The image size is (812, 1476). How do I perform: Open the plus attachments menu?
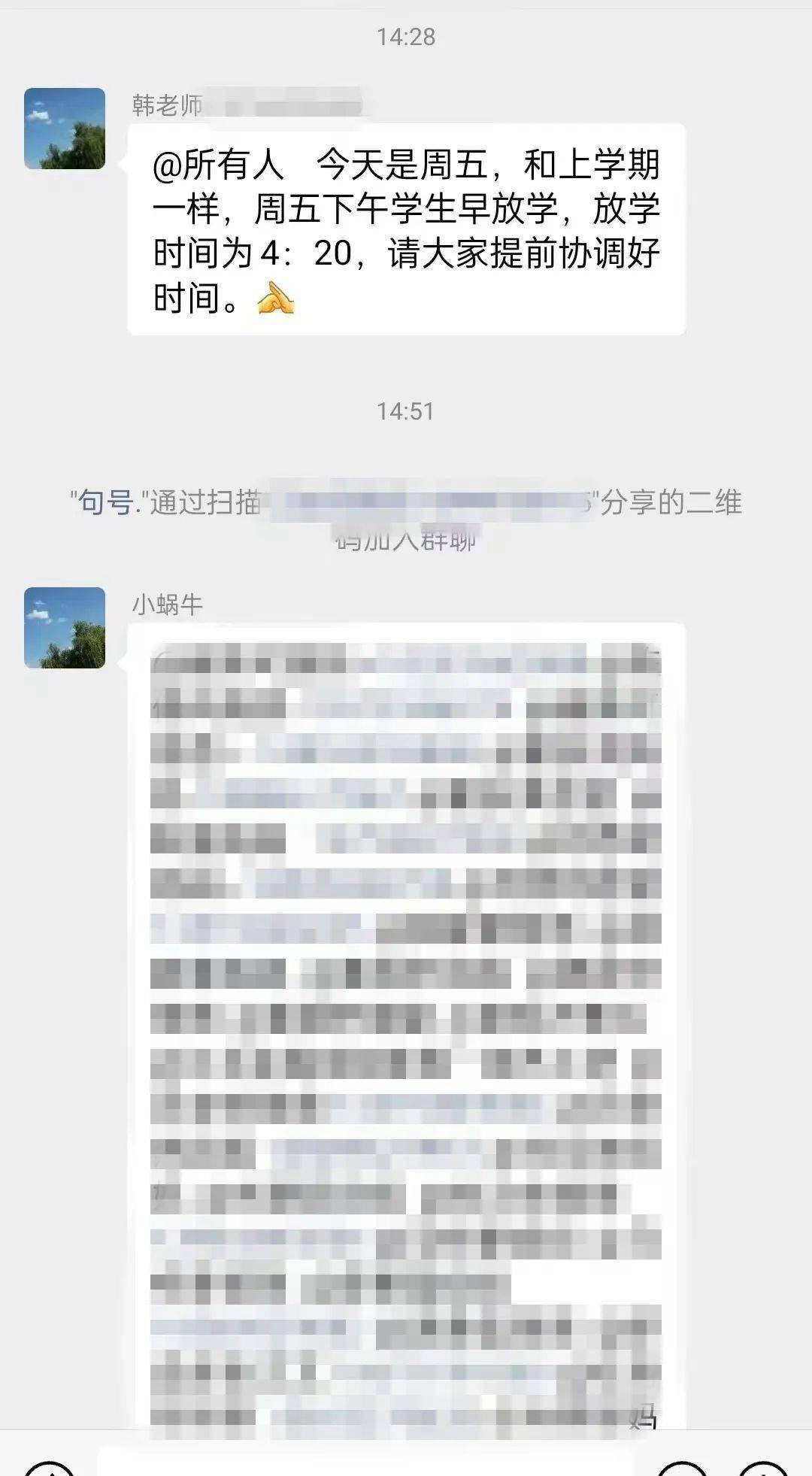[x=762, y=1470]
